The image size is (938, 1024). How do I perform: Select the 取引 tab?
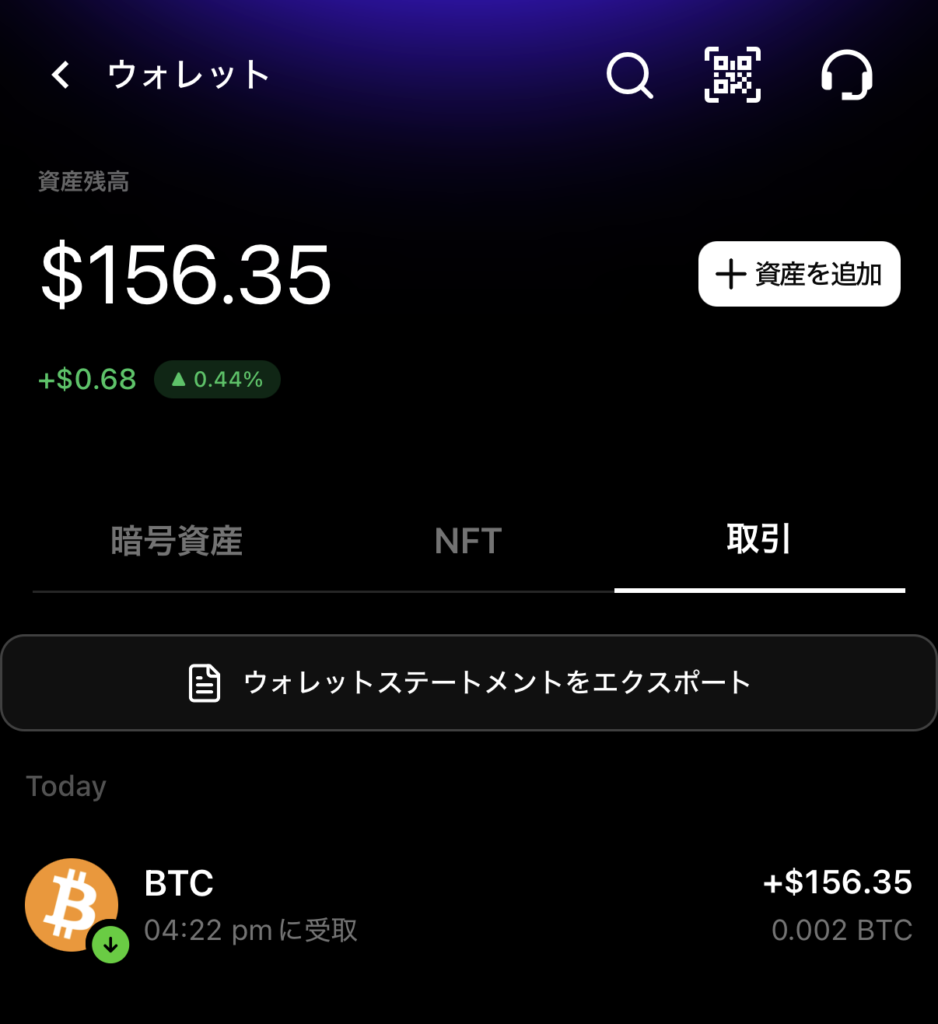pyautogui.click(x=759, y=540)
